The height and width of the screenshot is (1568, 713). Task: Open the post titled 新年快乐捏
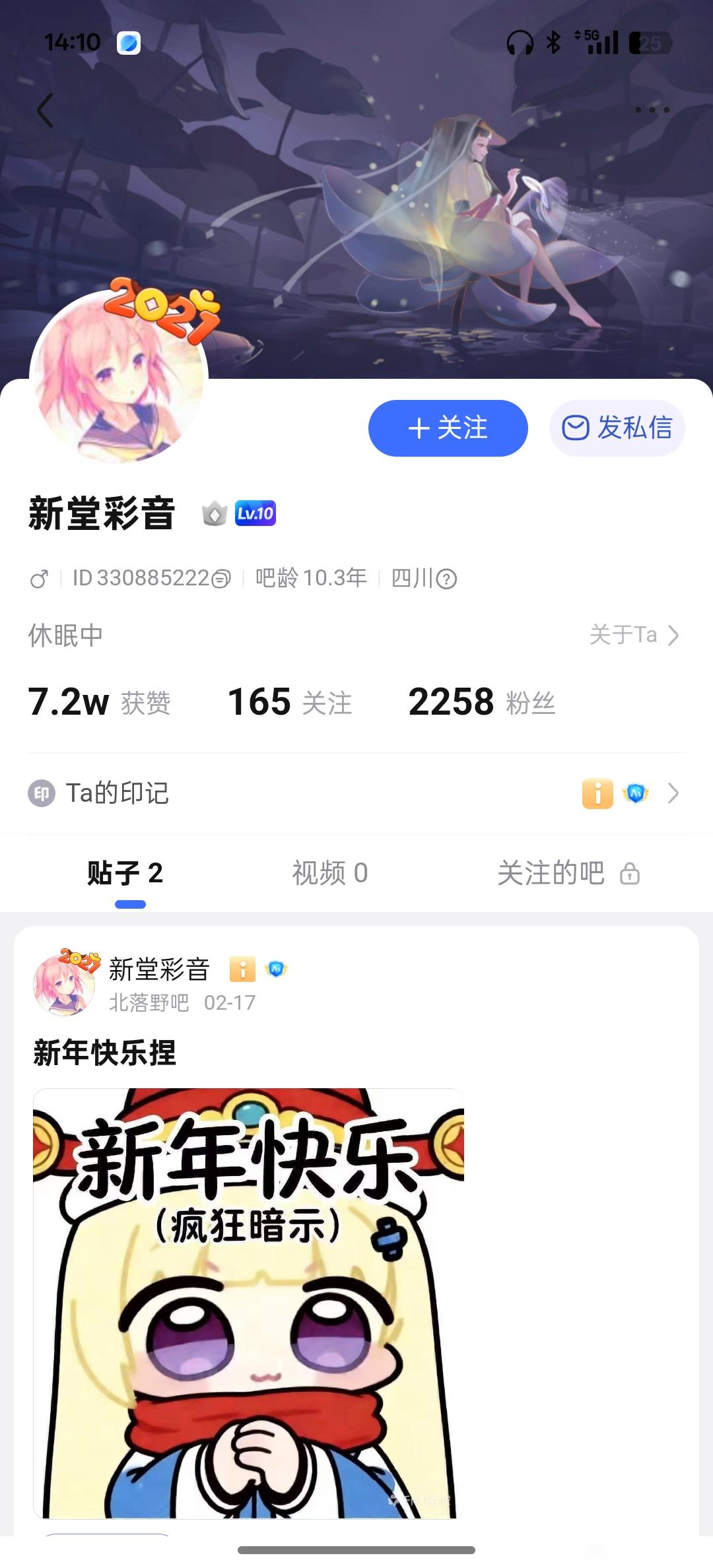(105, 1053)
